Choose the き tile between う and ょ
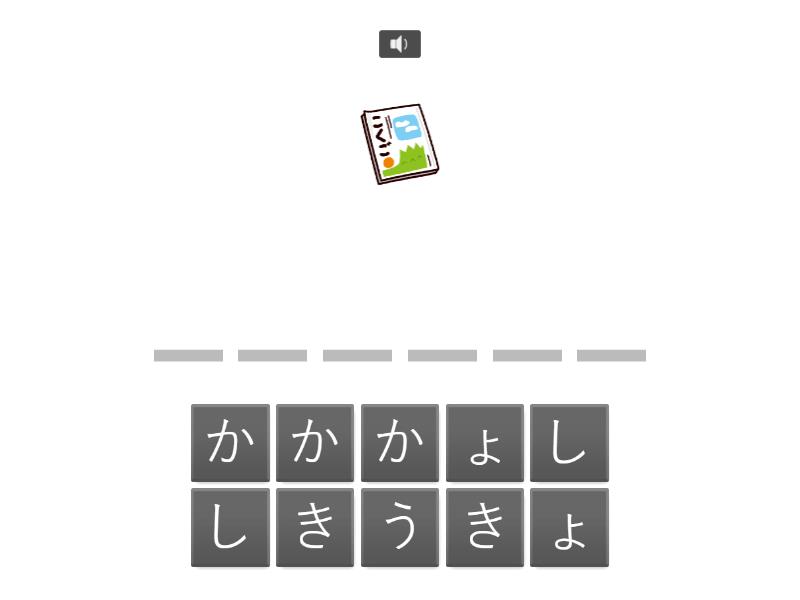This screenshot has width=800, height=600. pos(485,527)
